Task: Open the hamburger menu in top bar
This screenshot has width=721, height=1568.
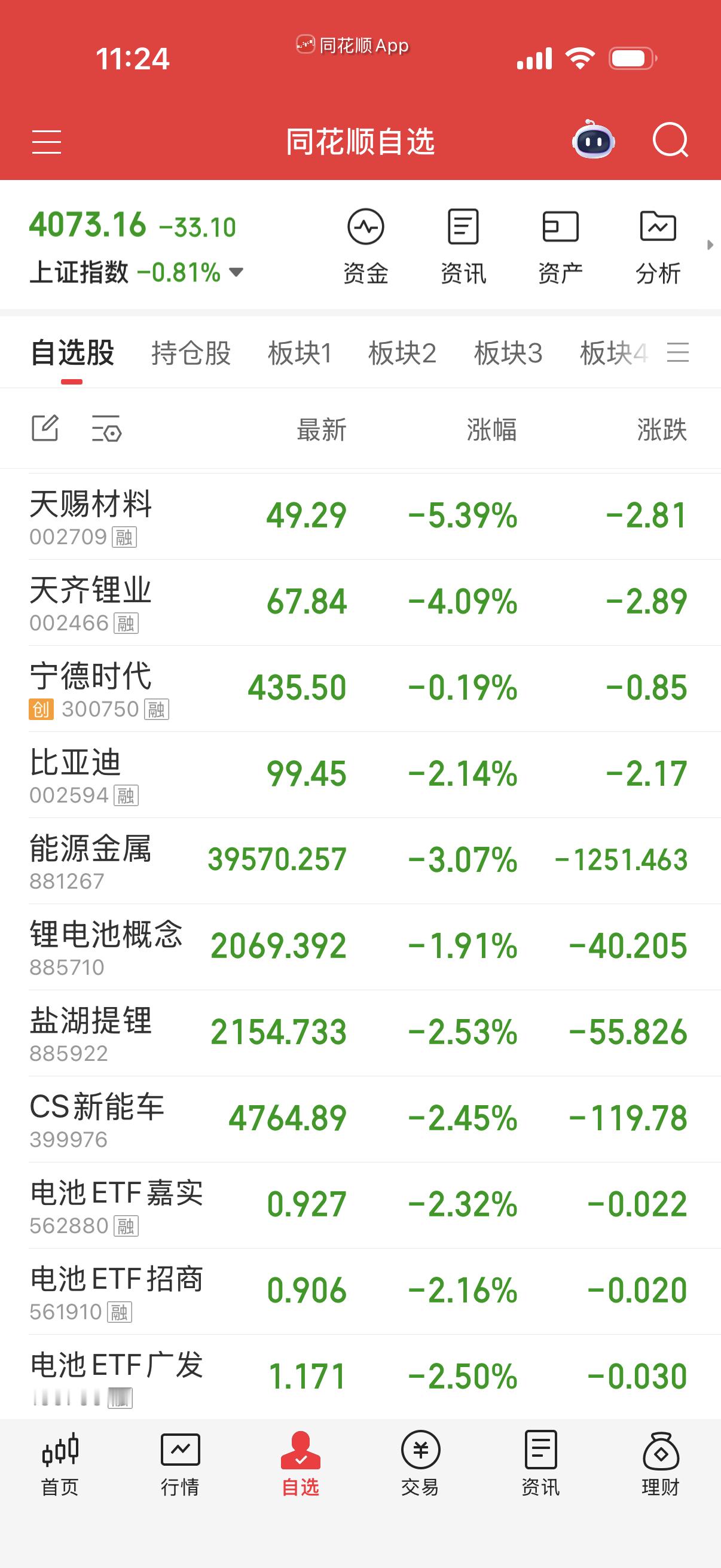Action: click(x=47, y=141)
